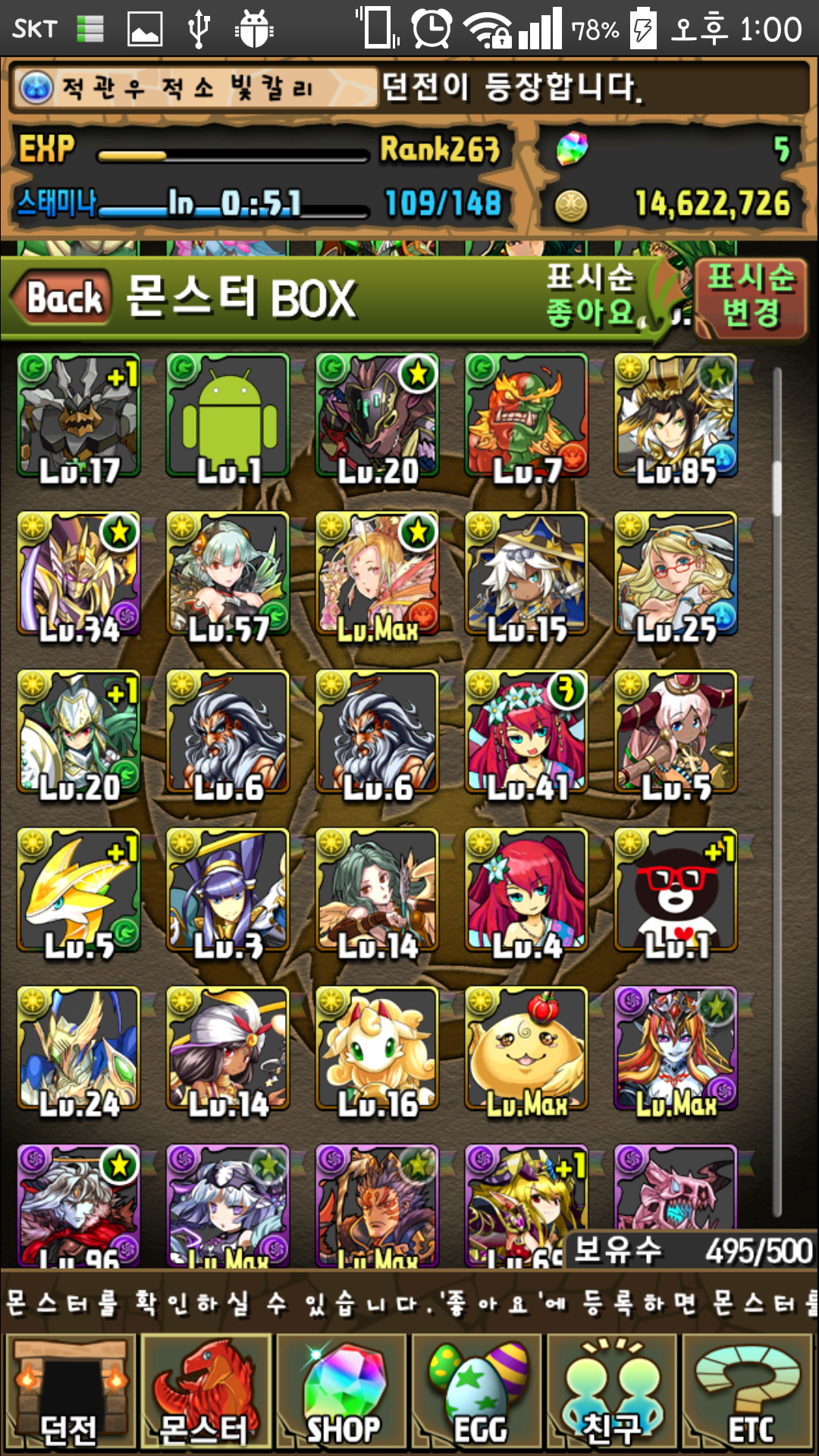Select the green Android robot monster
Viewport: 819px width, 1456px height.
228,416
